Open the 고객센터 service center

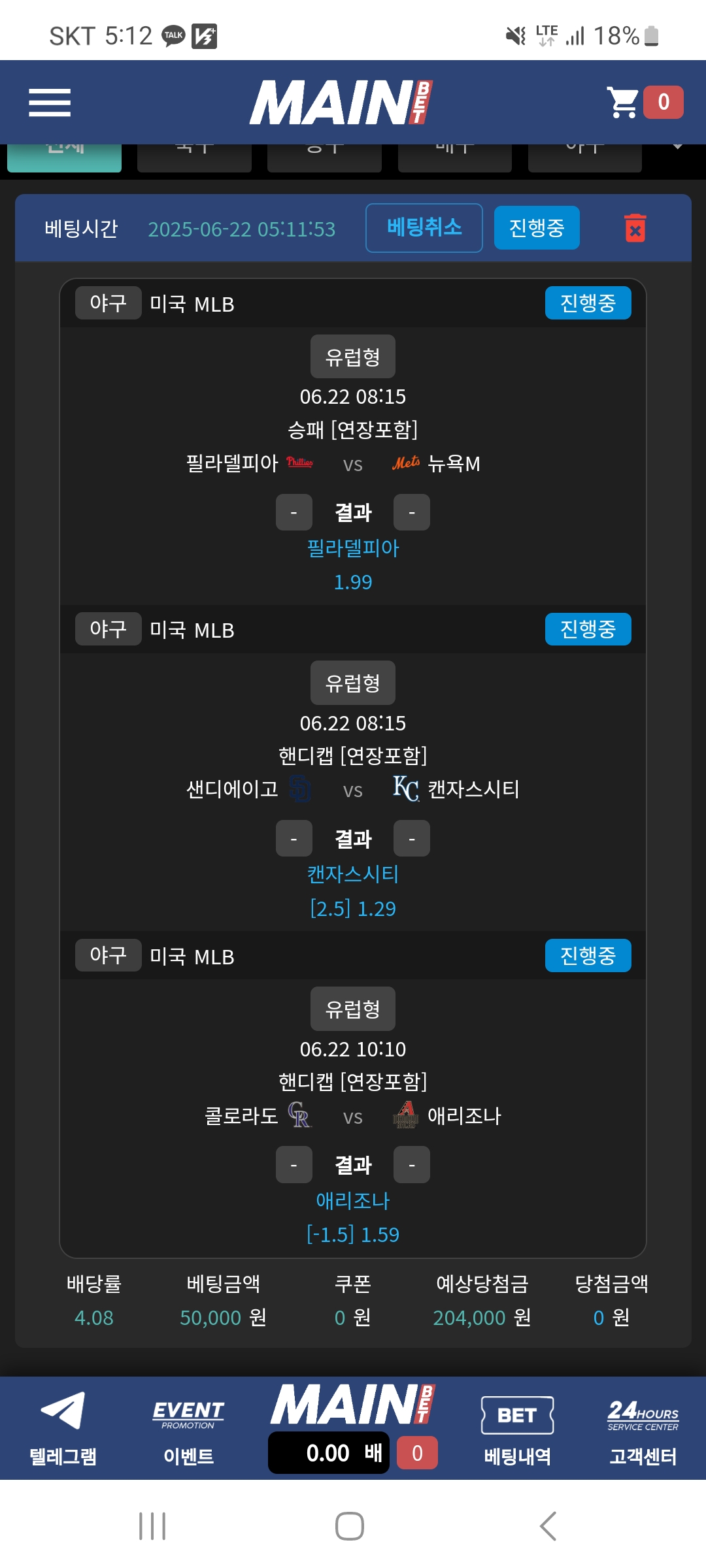tap(643, 1428)
